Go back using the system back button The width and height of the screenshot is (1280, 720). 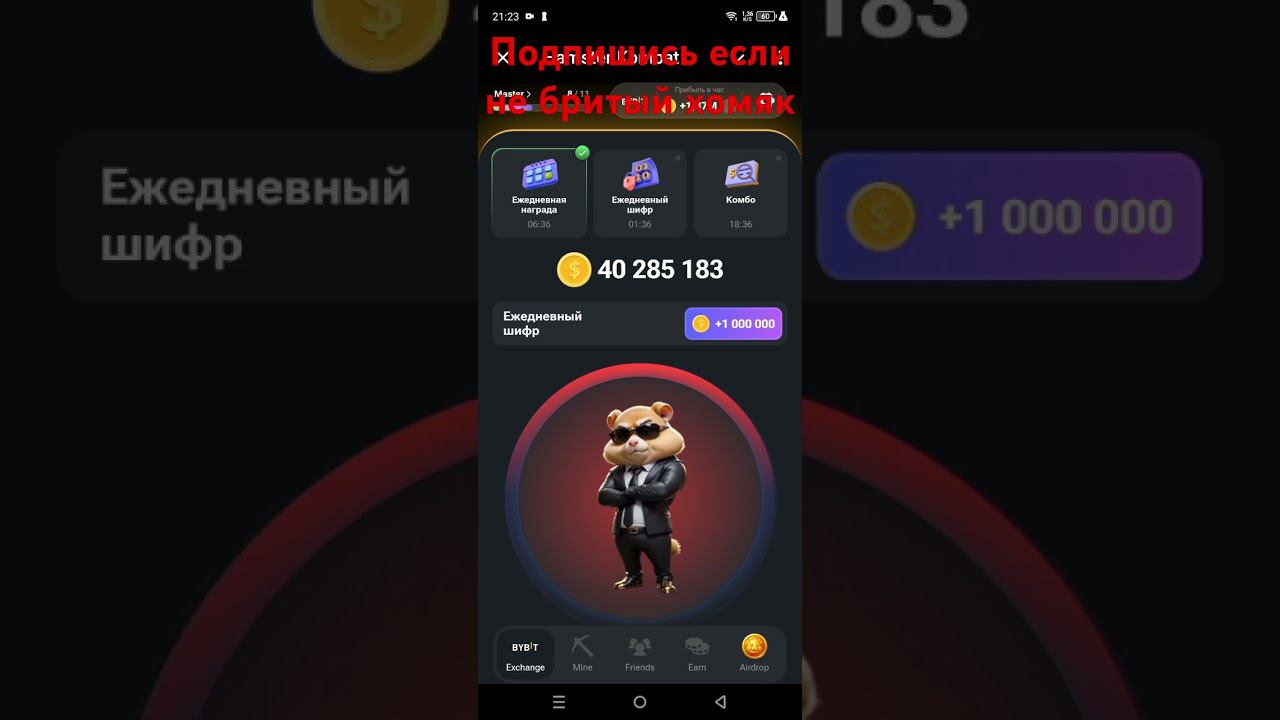click(720, 702)
